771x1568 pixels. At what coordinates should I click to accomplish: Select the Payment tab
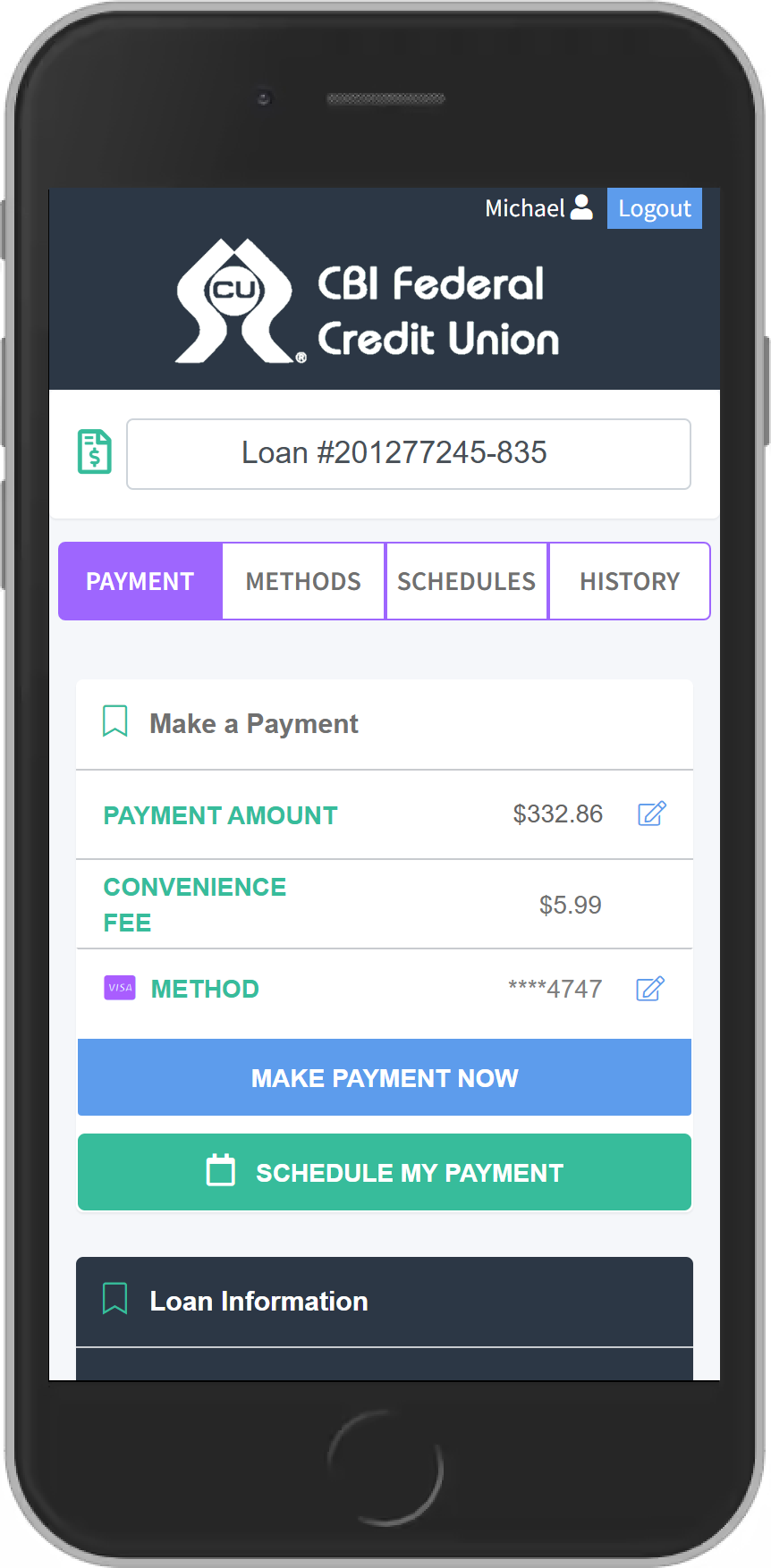point(140,581)
